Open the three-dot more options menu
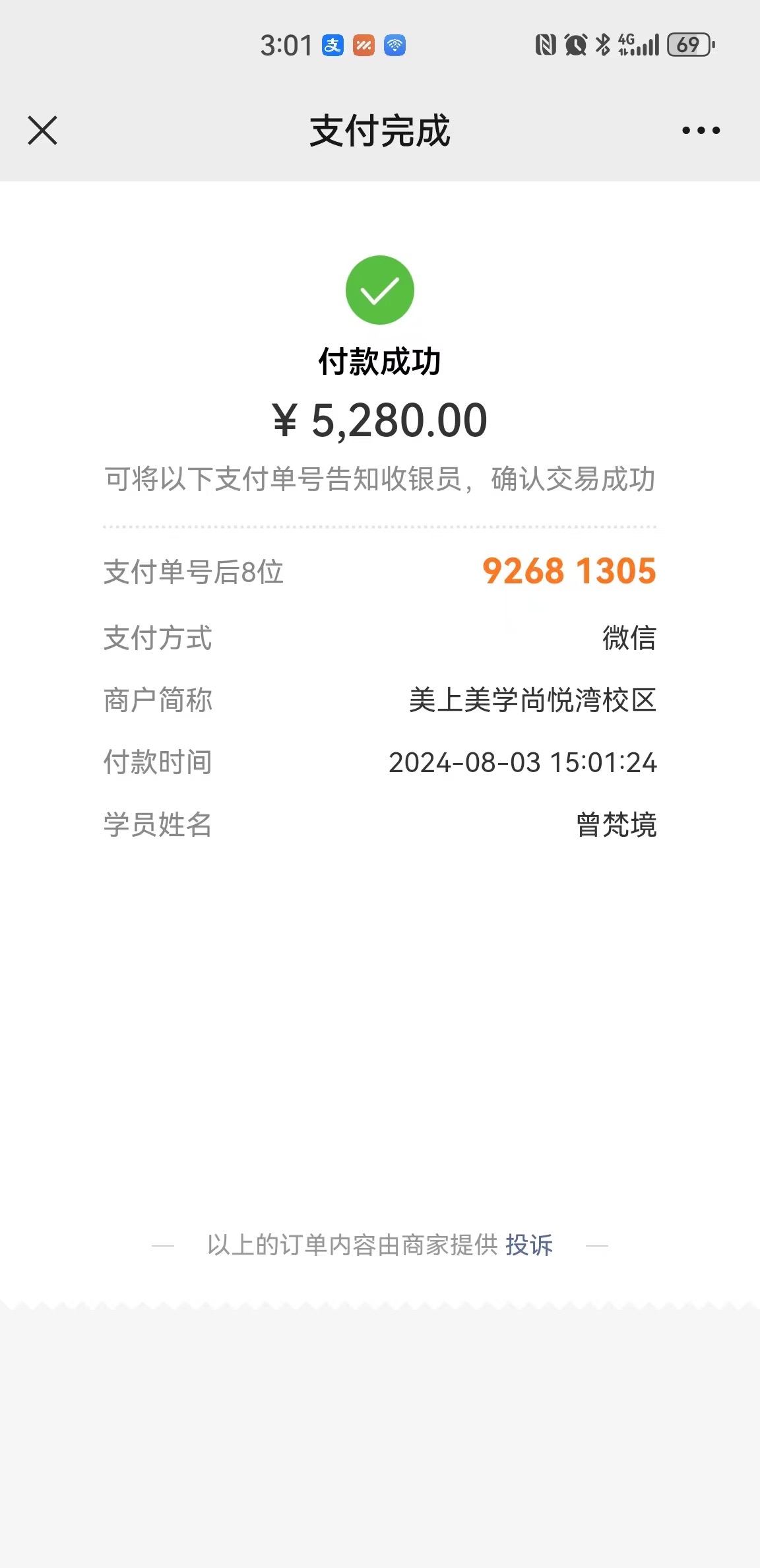The image size is (760, 1568). click(701, 131)
